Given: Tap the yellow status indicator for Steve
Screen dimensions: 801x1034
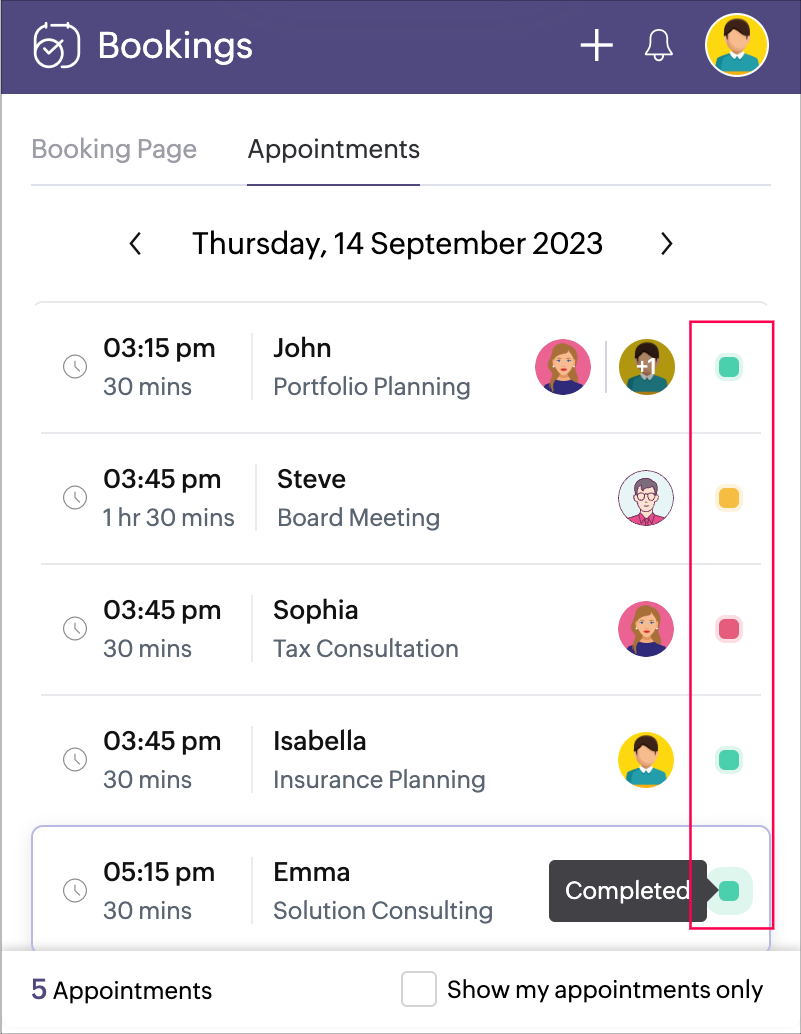Looking at the screenshot, I should point(729,498).
